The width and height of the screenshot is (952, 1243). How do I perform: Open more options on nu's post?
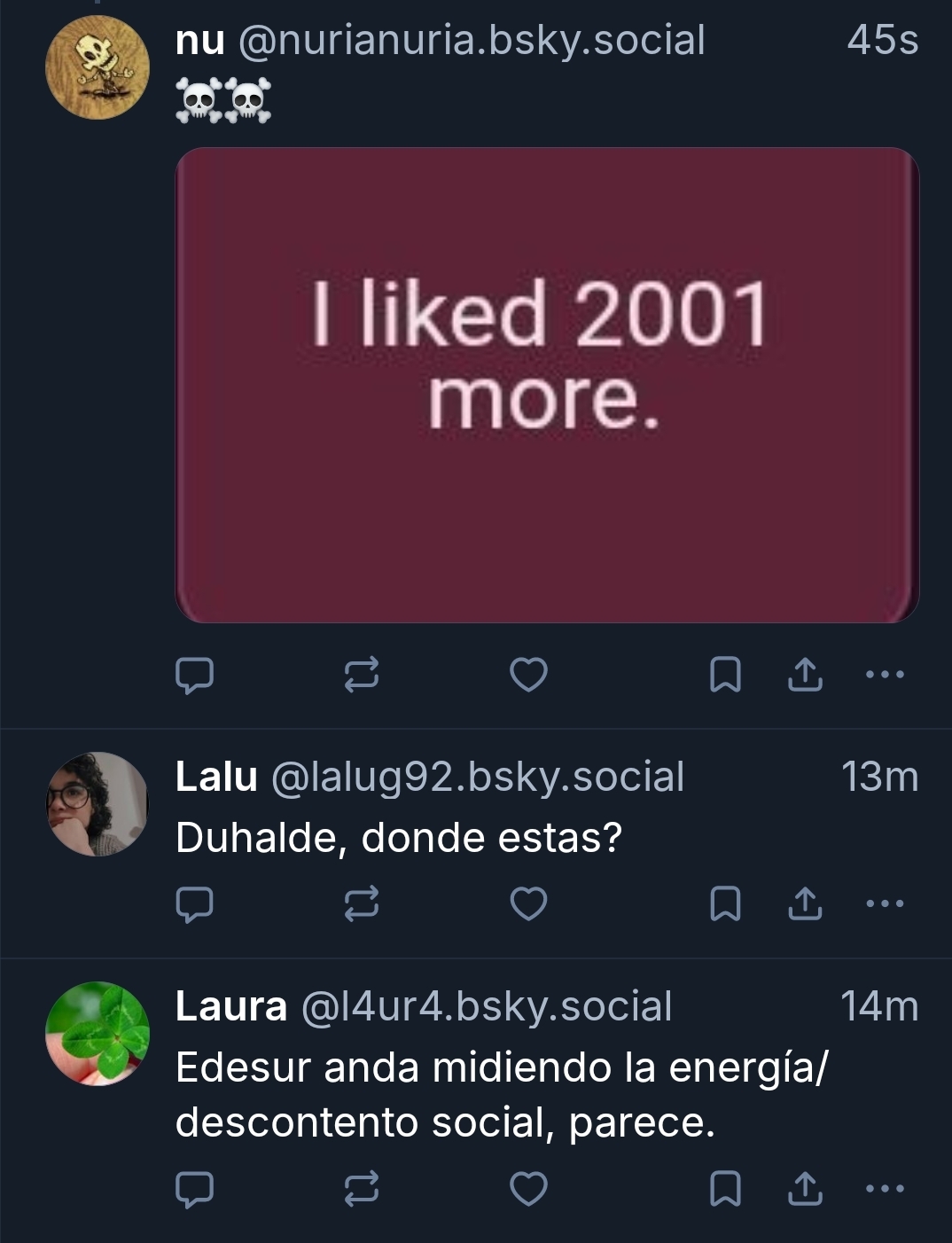[884, 675]
